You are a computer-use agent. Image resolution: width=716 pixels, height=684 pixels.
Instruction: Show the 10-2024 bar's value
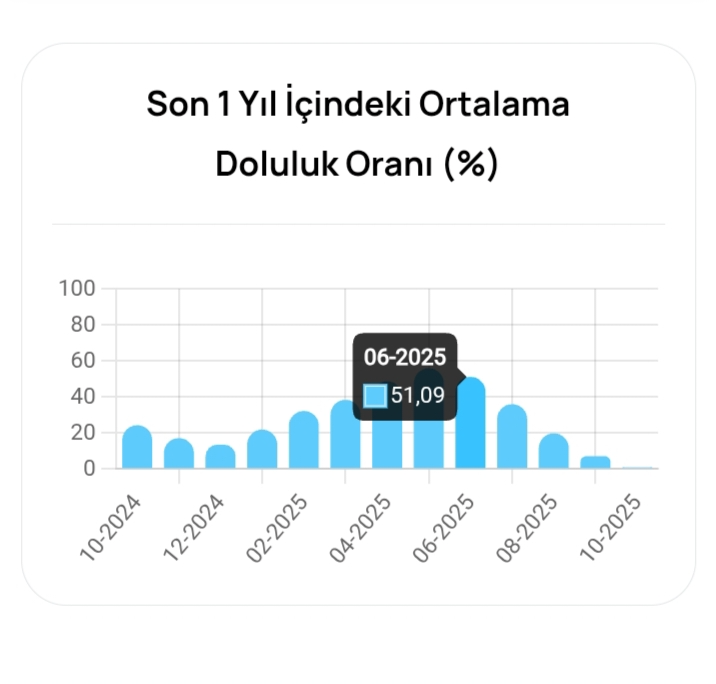pos(137,447)
